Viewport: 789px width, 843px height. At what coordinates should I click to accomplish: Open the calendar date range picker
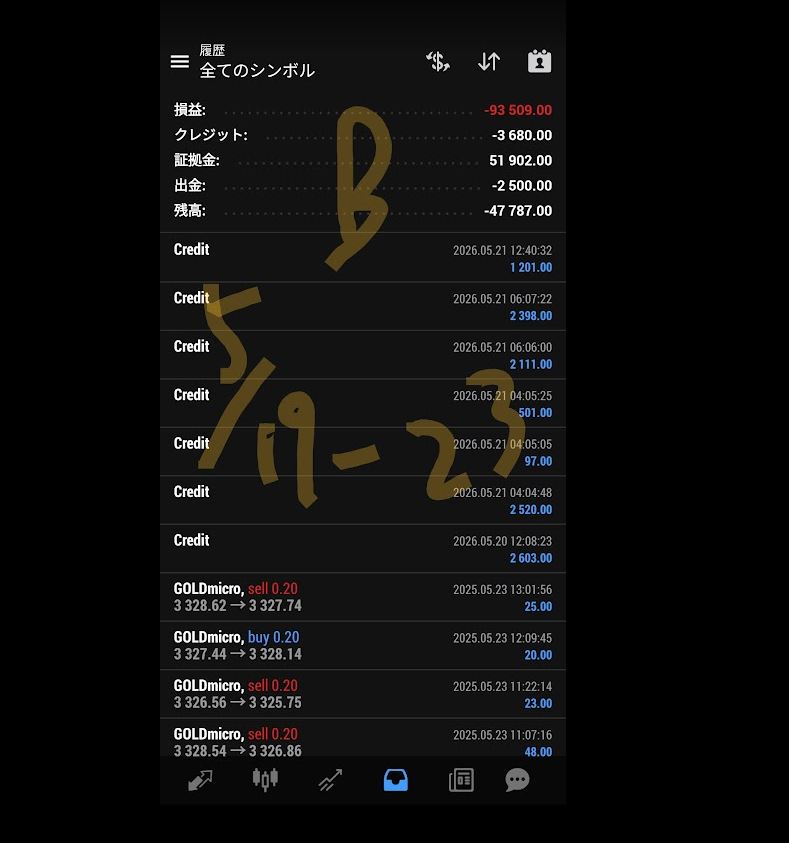tap(540, 62)
